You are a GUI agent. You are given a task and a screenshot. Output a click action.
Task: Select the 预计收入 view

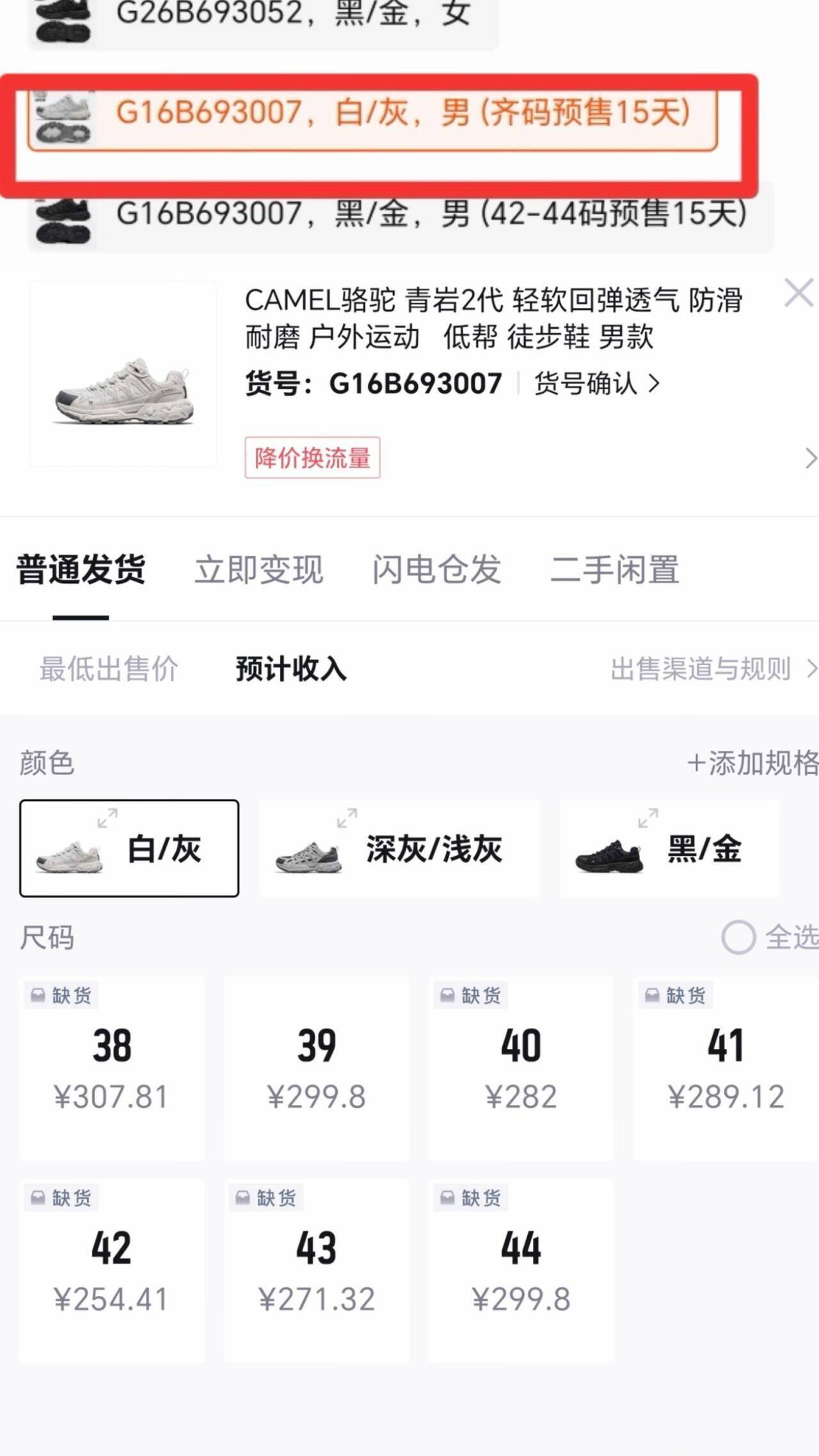(x=291, y=669)
